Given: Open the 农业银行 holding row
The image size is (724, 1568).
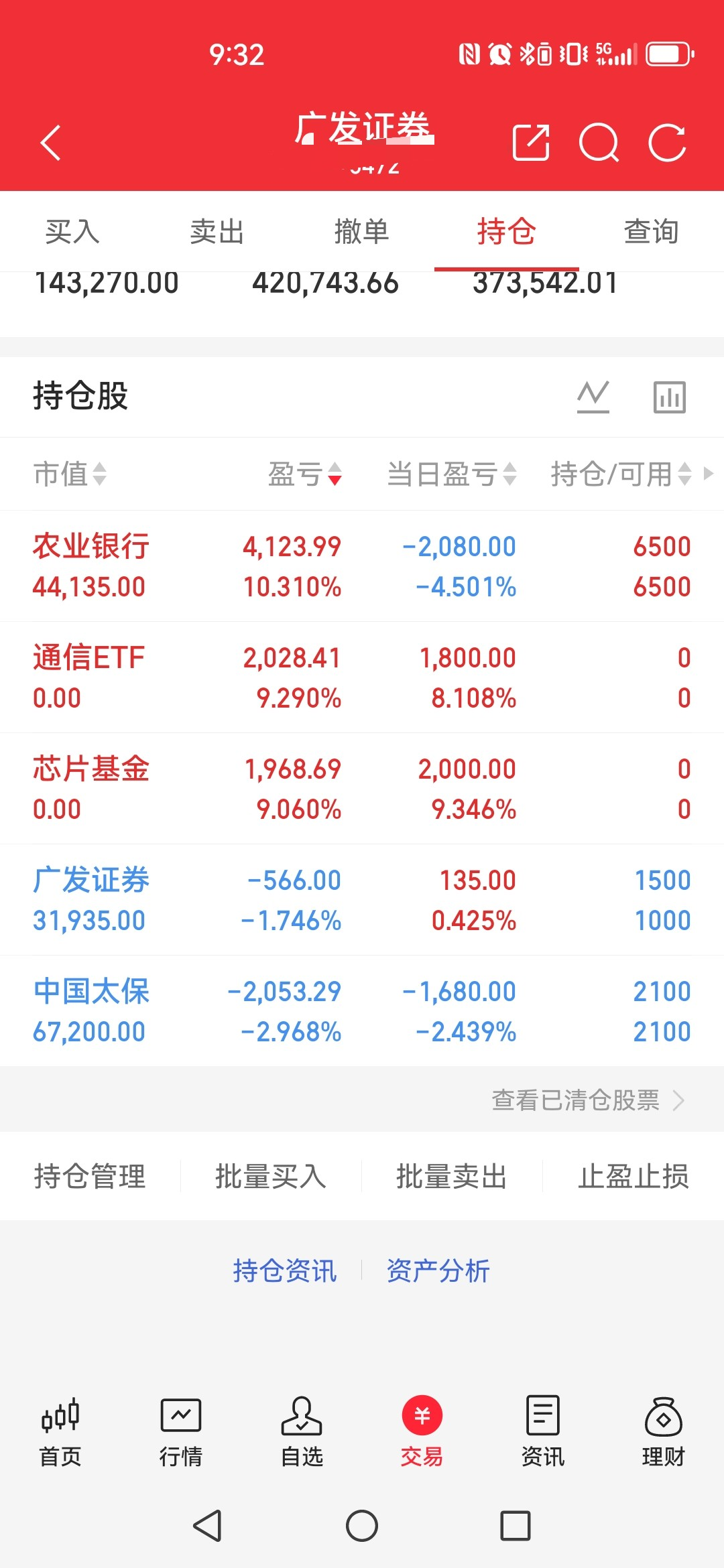Looking at the screenshot, I should coord(362,566).
